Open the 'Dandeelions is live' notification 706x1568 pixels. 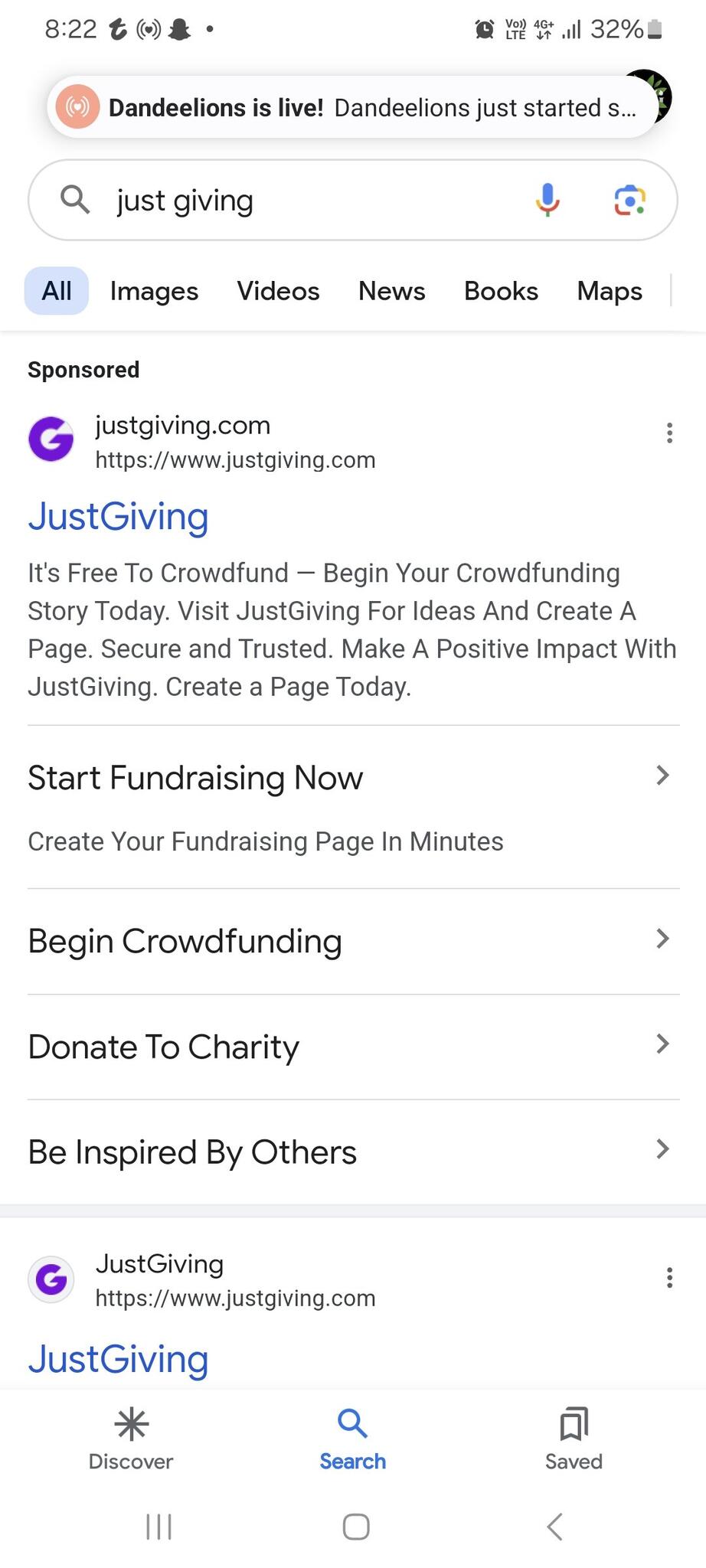point(352,107)
